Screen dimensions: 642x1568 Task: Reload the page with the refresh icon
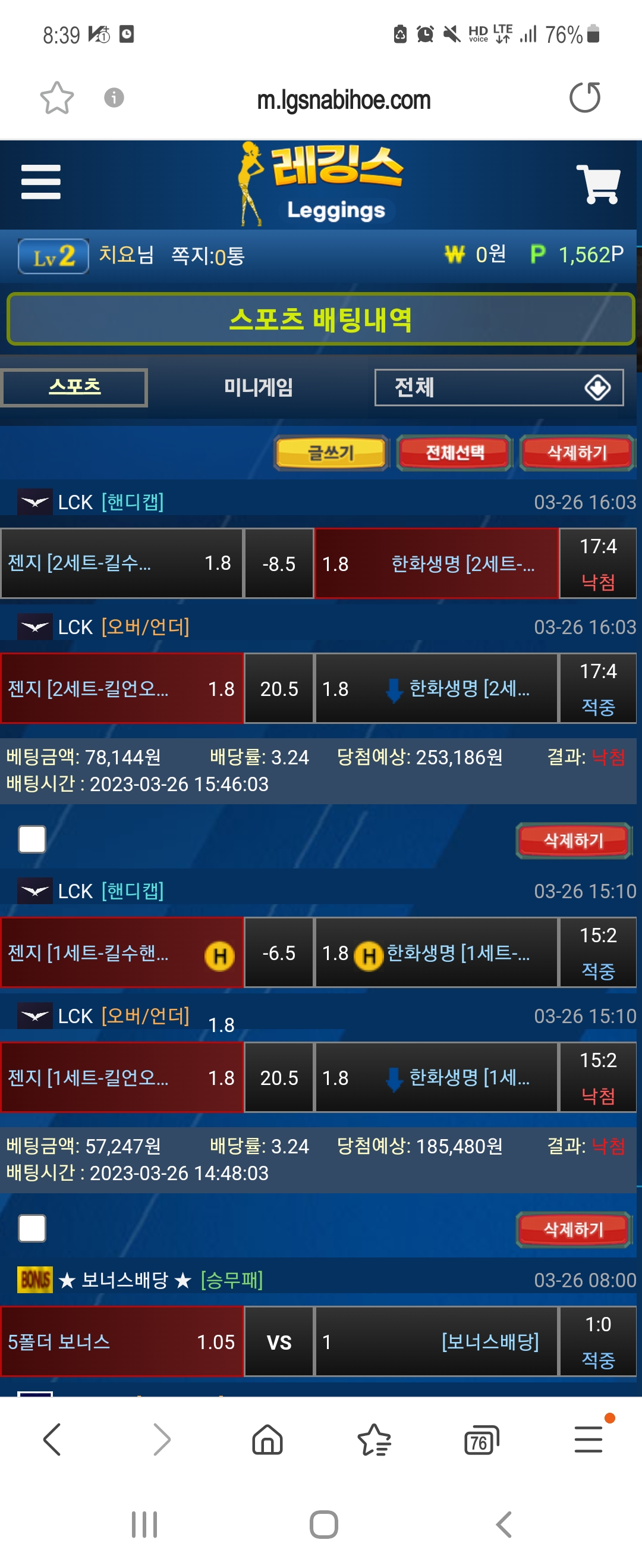[x=584, y=98]
